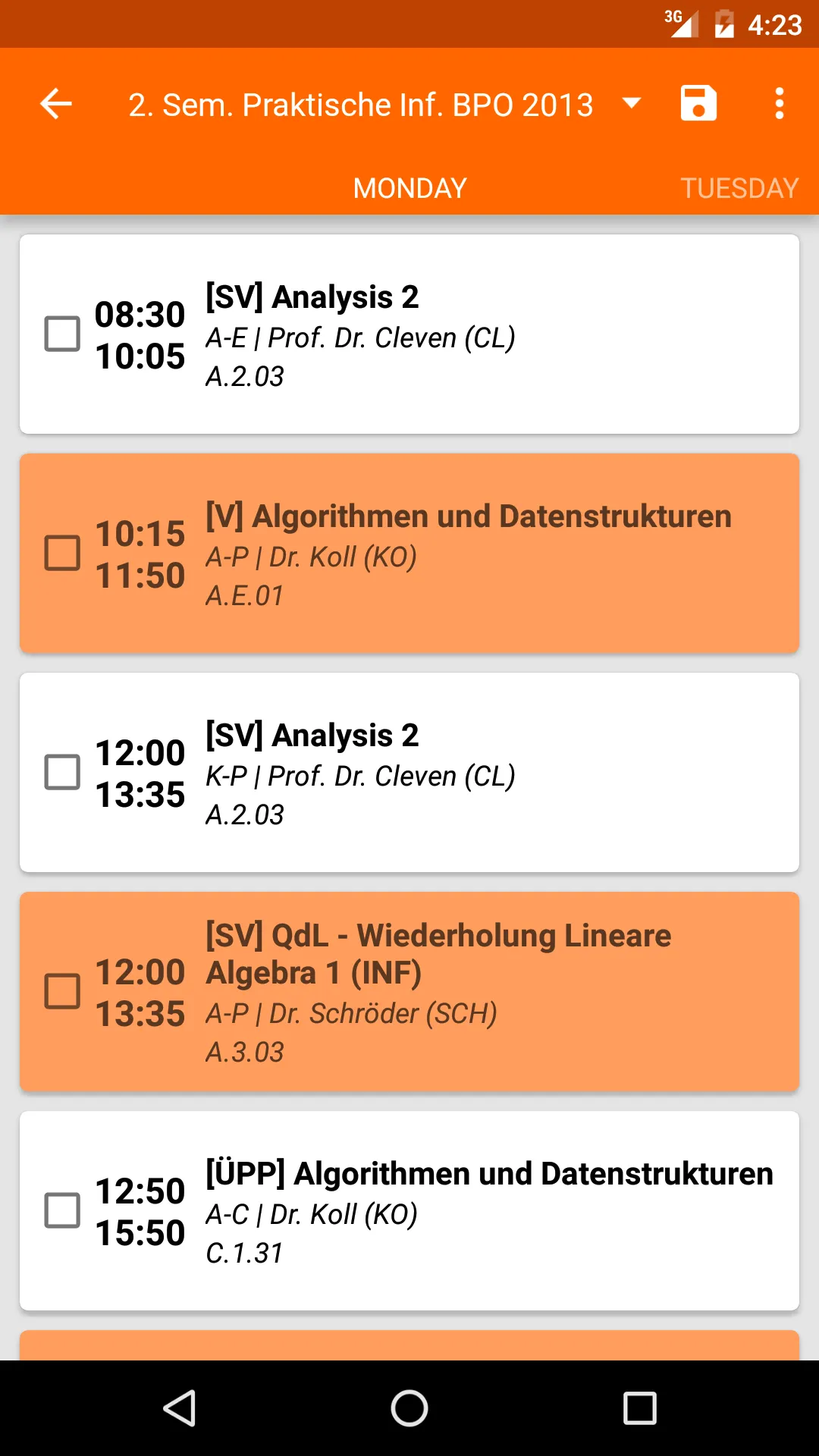Check the QdL Lineare Algebra event checkbox
Image resolution: width=819 pixels, height=1456 pixels.
(x=63, y=990)
